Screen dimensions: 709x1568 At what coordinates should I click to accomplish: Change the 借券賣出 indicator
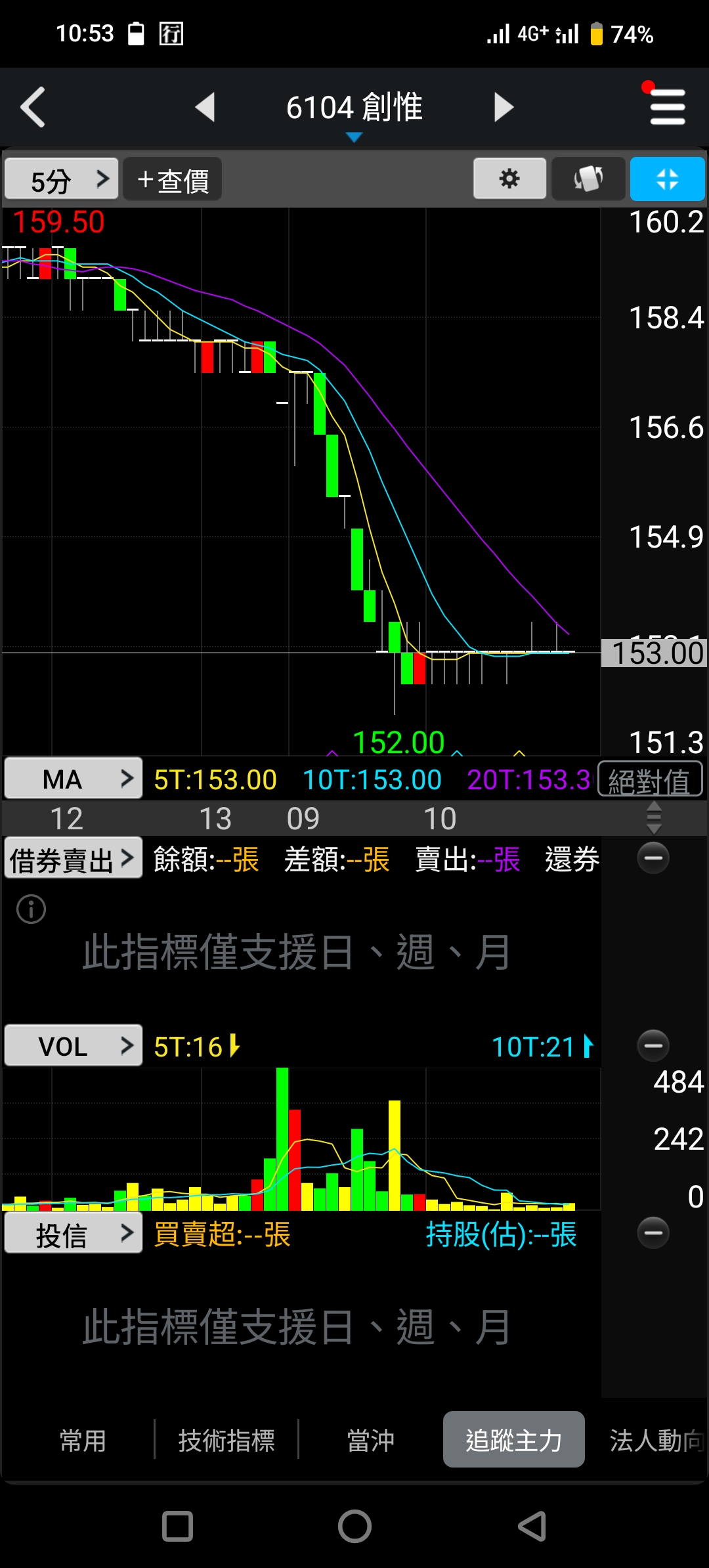(74, 859)
